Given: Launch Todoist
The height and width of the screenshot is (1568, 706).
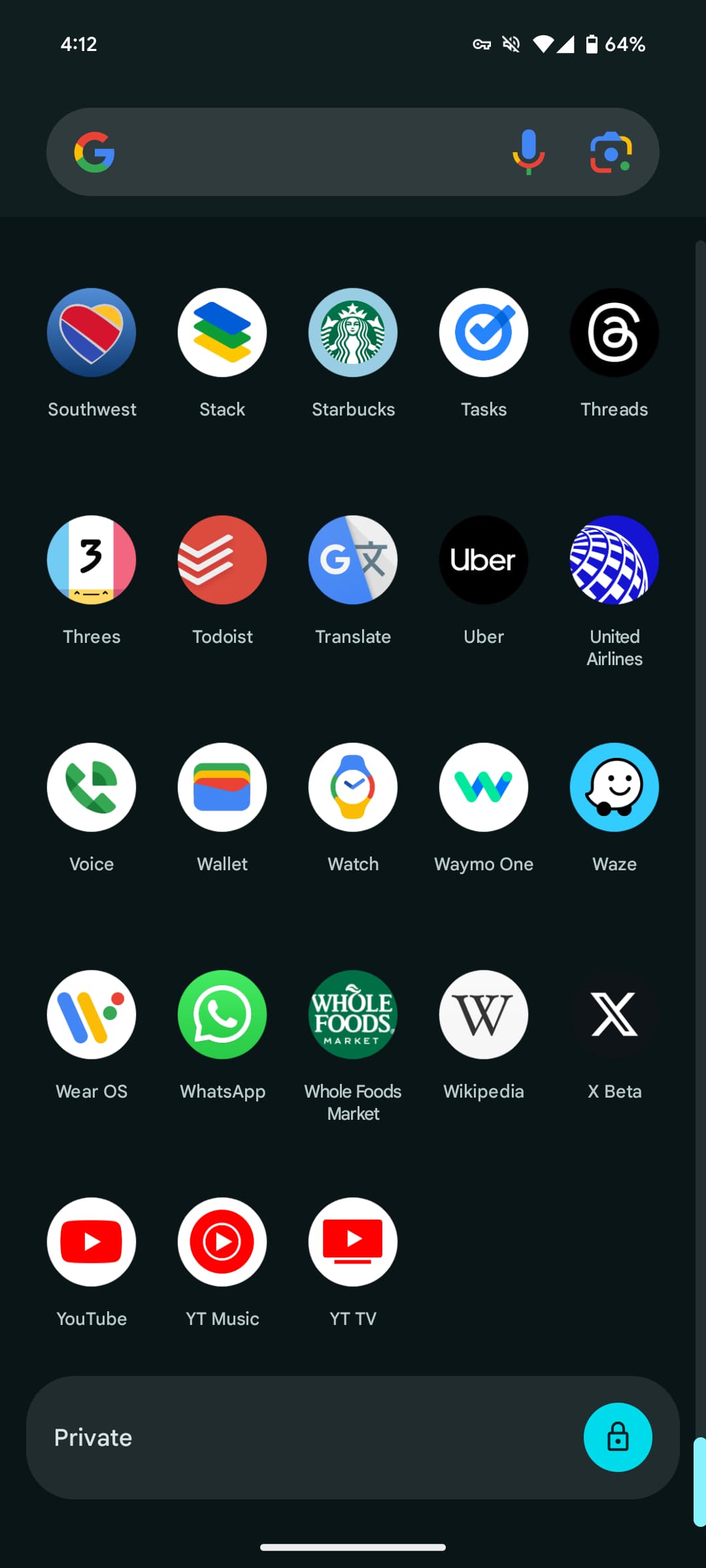Looking at the screenshot, I should (x=222, y=560).
